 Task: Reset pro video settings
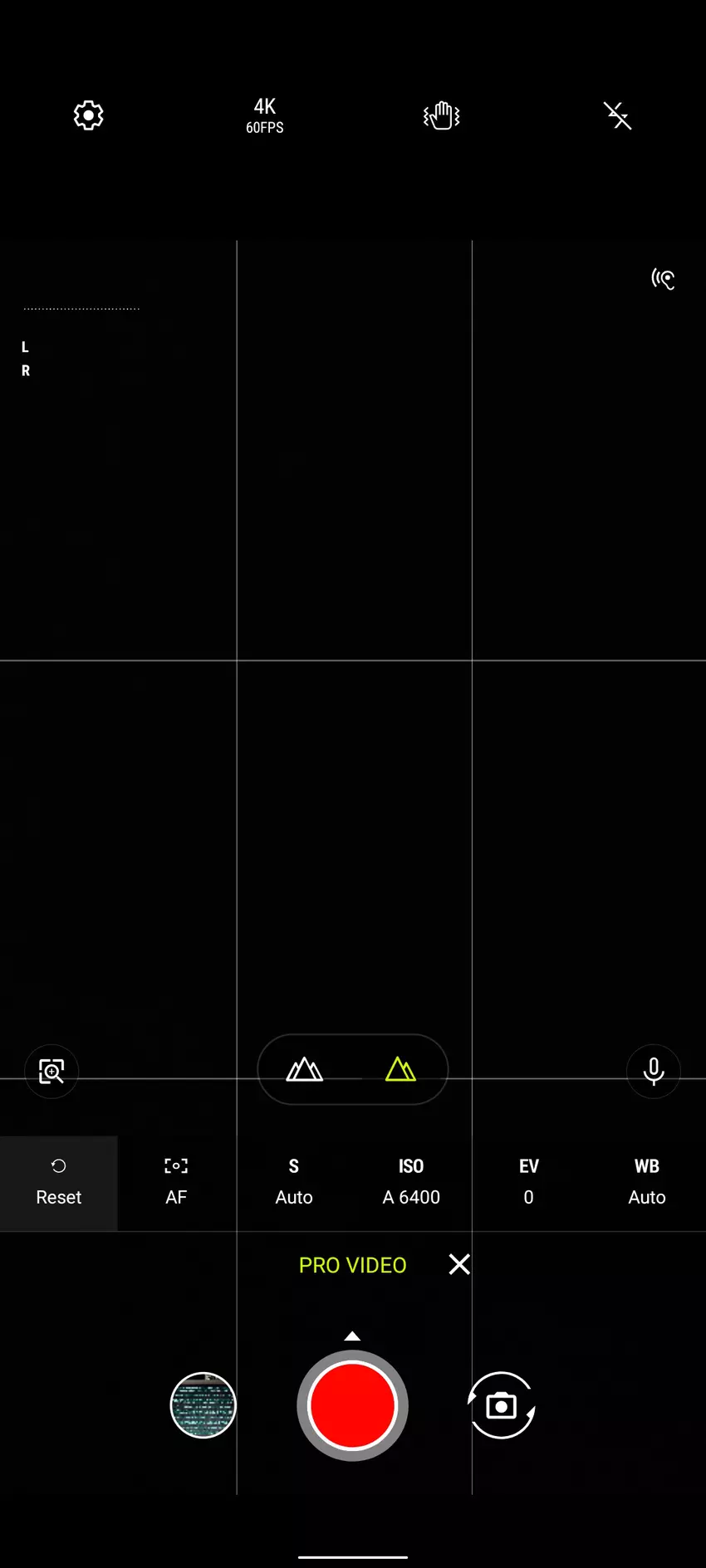pos(58,1182)
